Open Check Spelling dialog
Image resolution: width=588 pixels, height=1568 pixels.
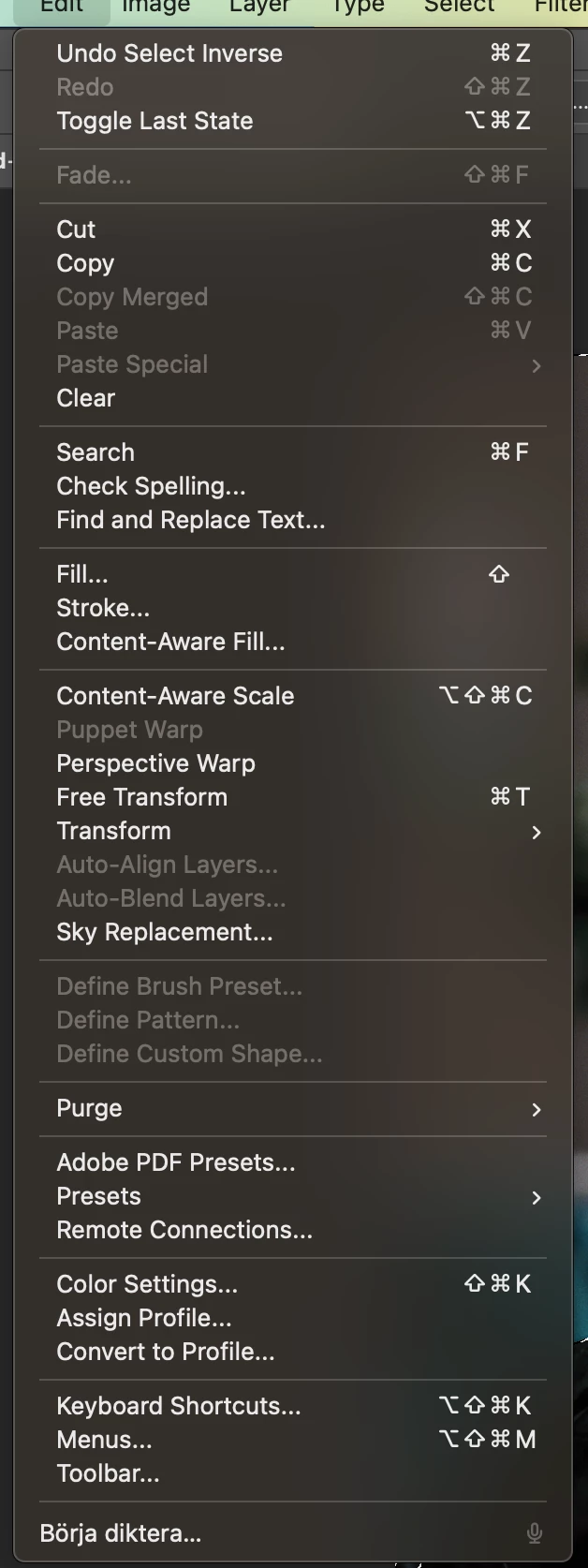[x=151, y=486]
